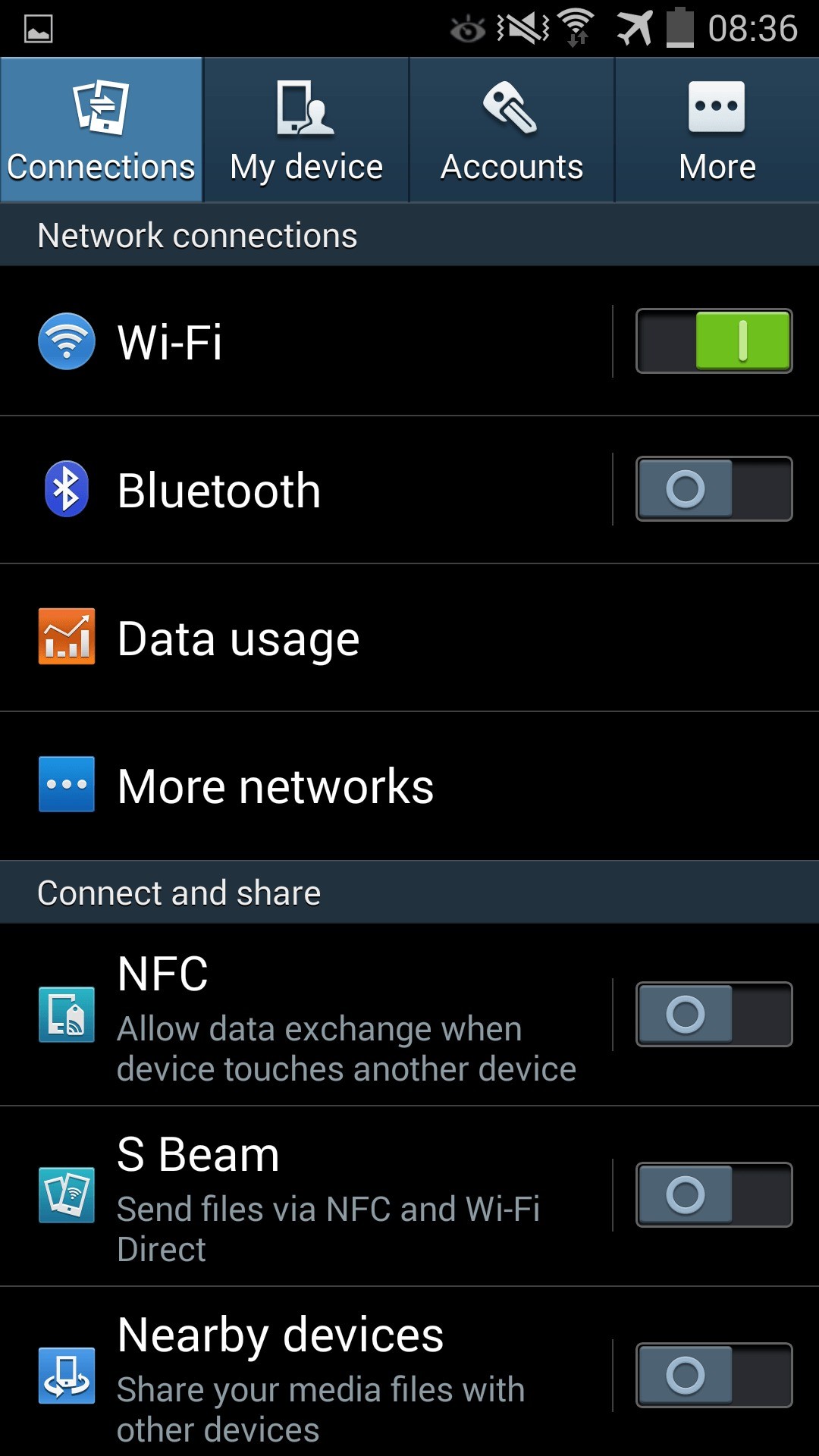The height and width of the screenshot is (1456, 819).
Task: Turn on the NFC switch
Action: click(714, 1015)
